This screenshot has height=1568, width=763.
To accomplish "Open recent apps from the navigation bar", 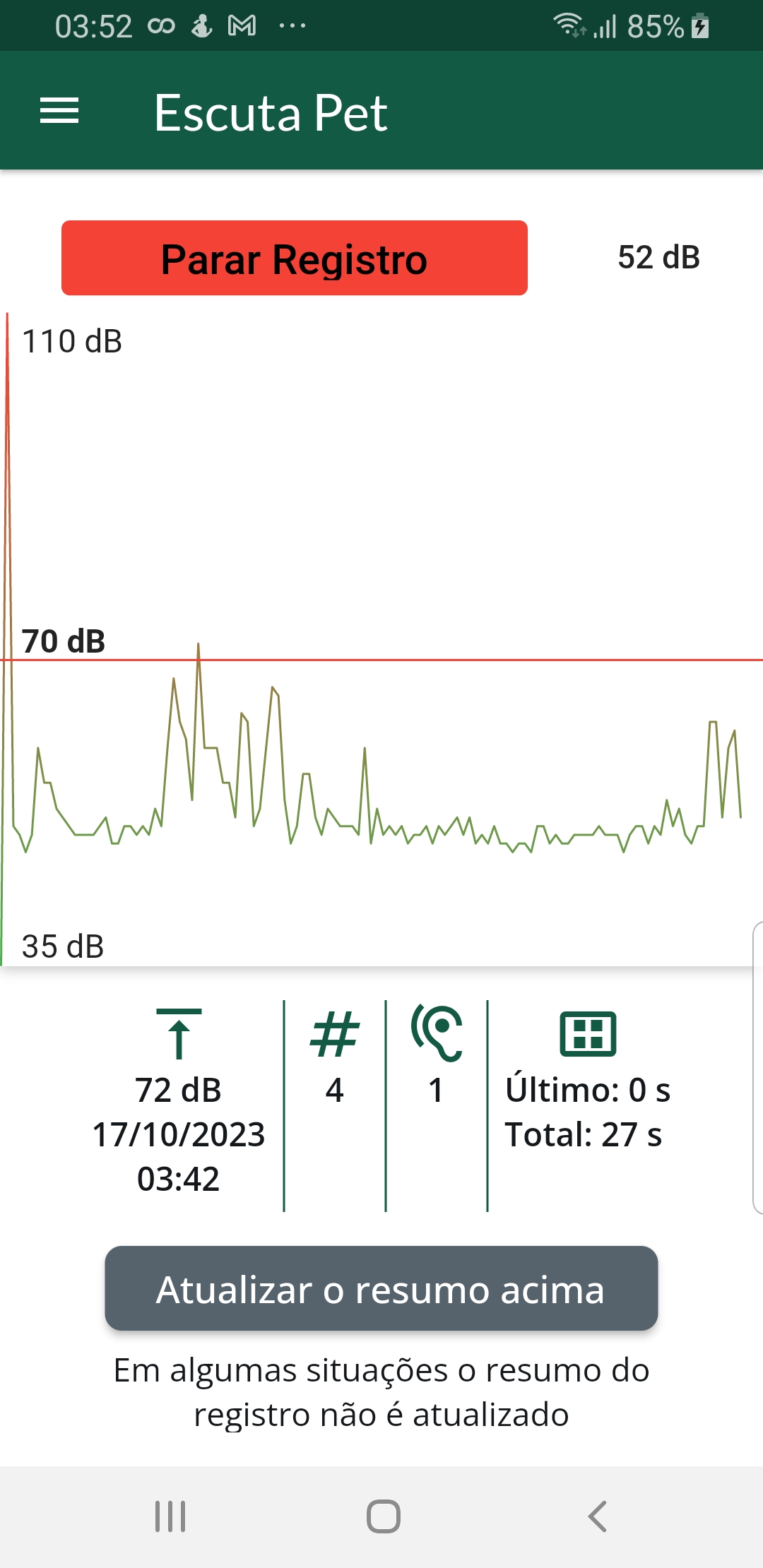I will tap(170, 1516).
